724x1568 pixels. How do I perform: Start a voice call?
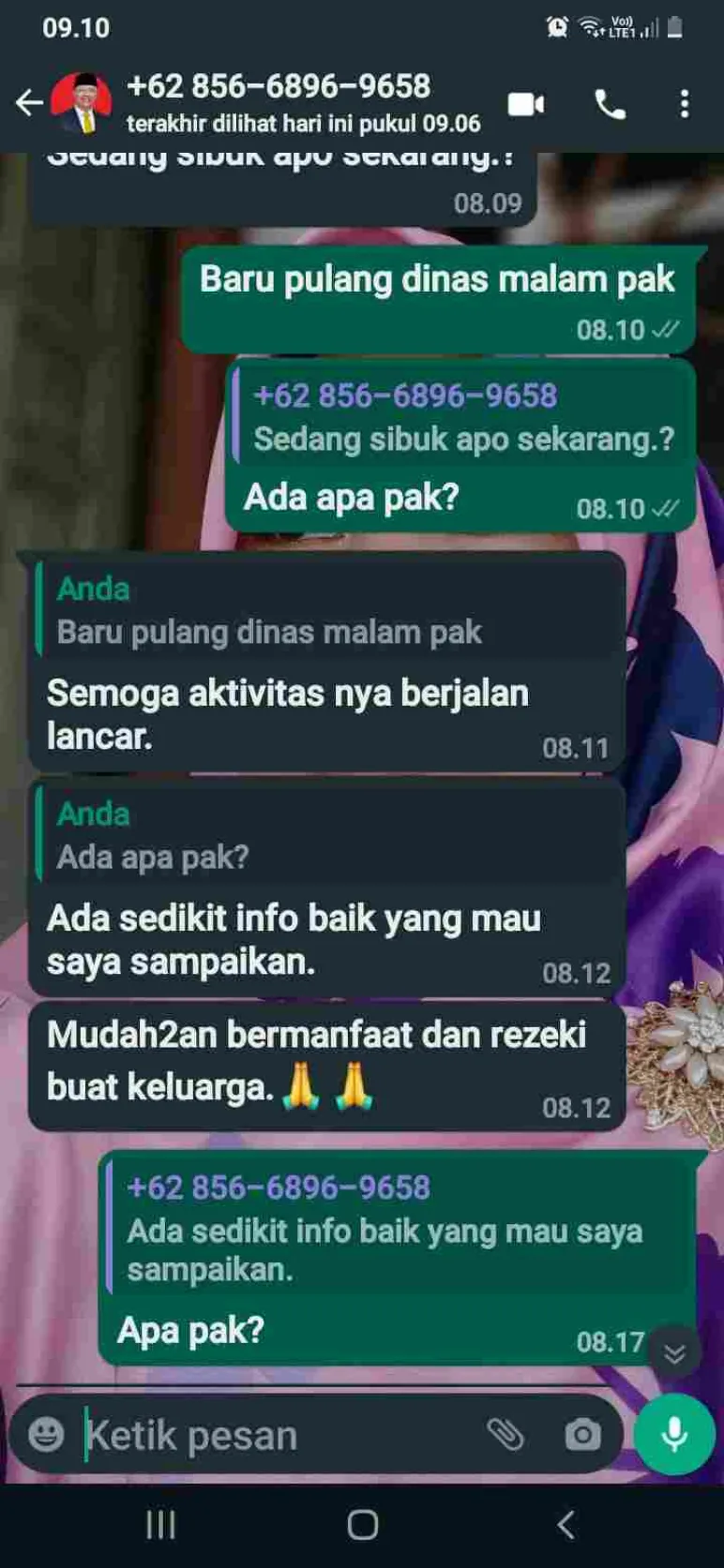[611, 105]
